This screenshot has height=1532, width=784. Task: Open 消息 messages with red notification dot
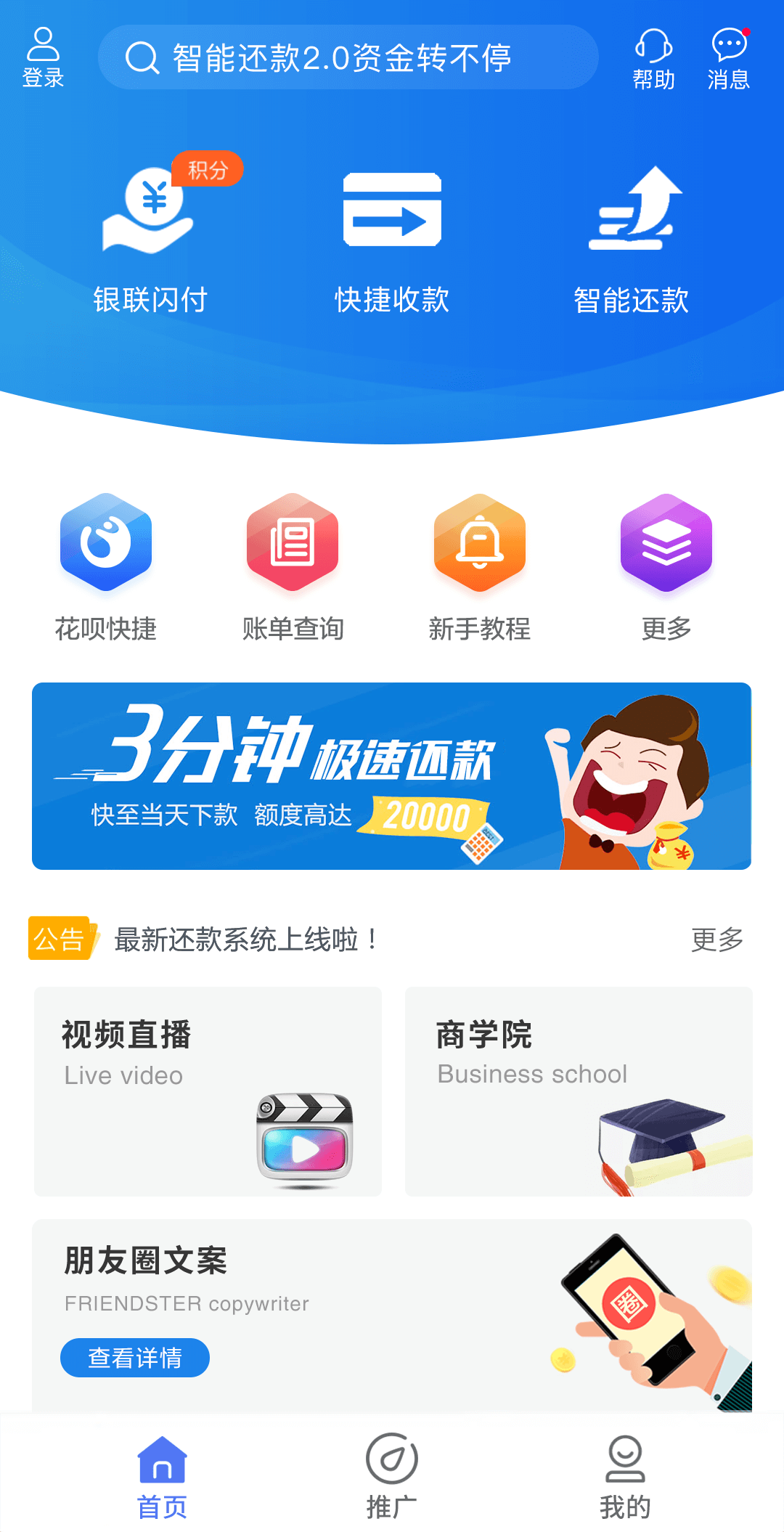click(x=727, y=57)
